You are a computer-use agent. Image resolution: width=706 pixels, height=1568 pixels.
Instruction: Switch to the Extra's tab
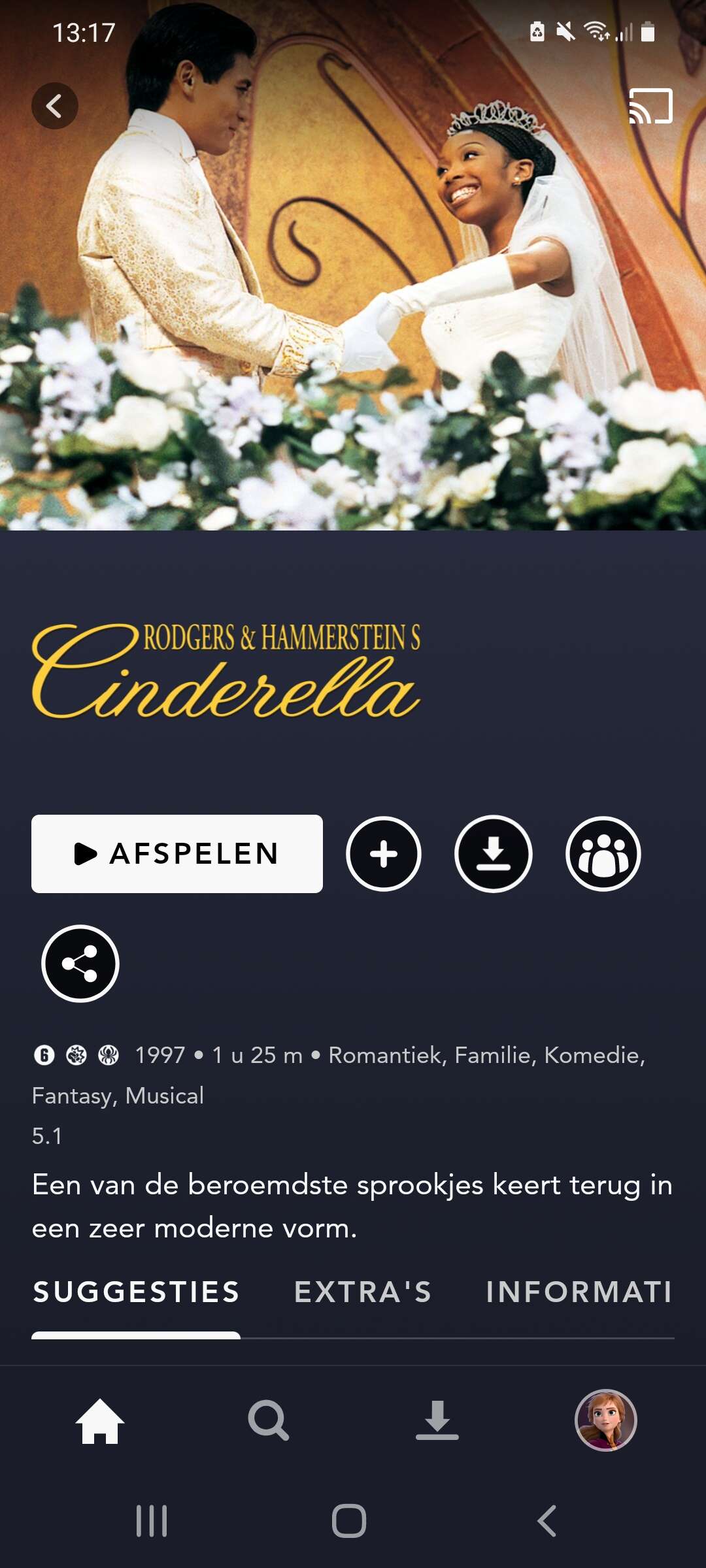363,1292
